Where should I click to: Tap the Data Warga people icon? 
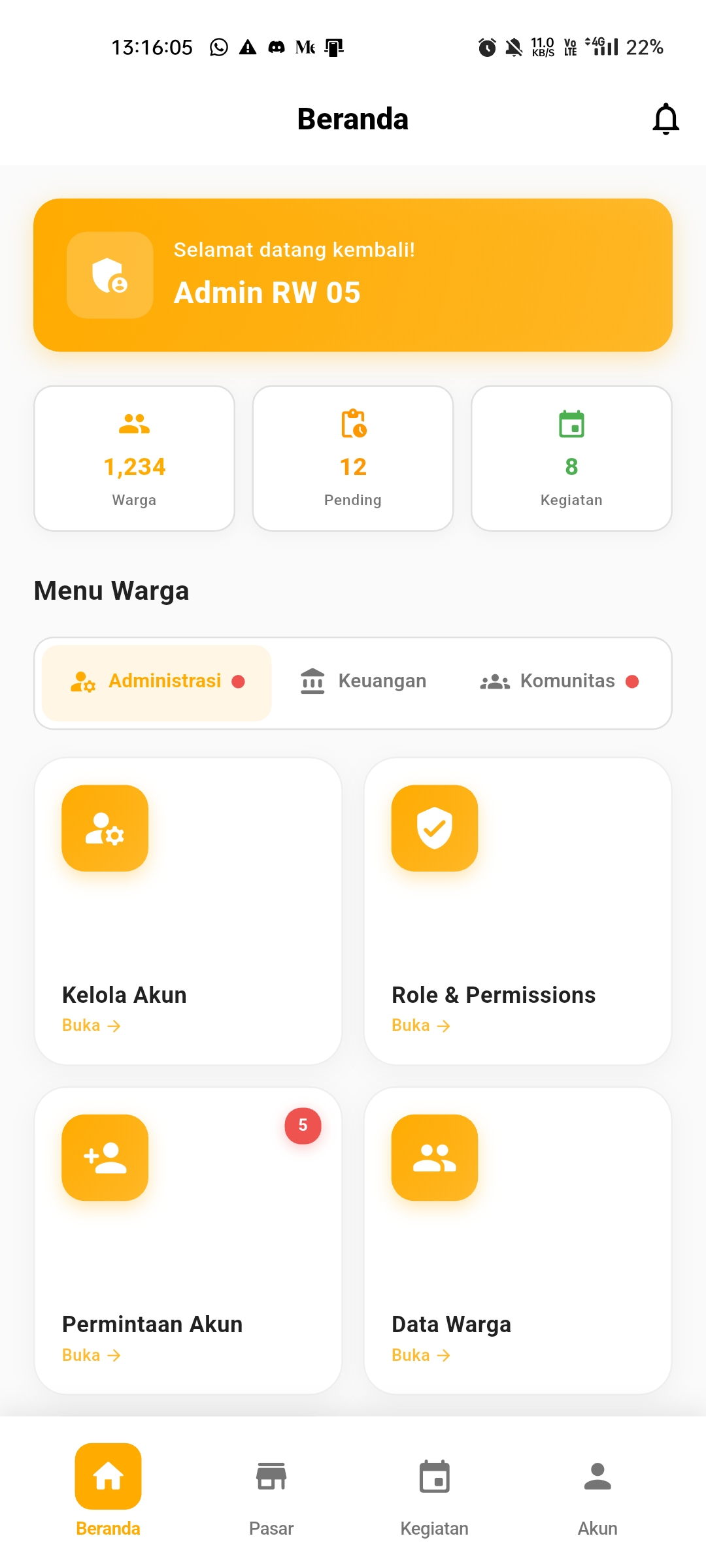(x=434, y=1157)
